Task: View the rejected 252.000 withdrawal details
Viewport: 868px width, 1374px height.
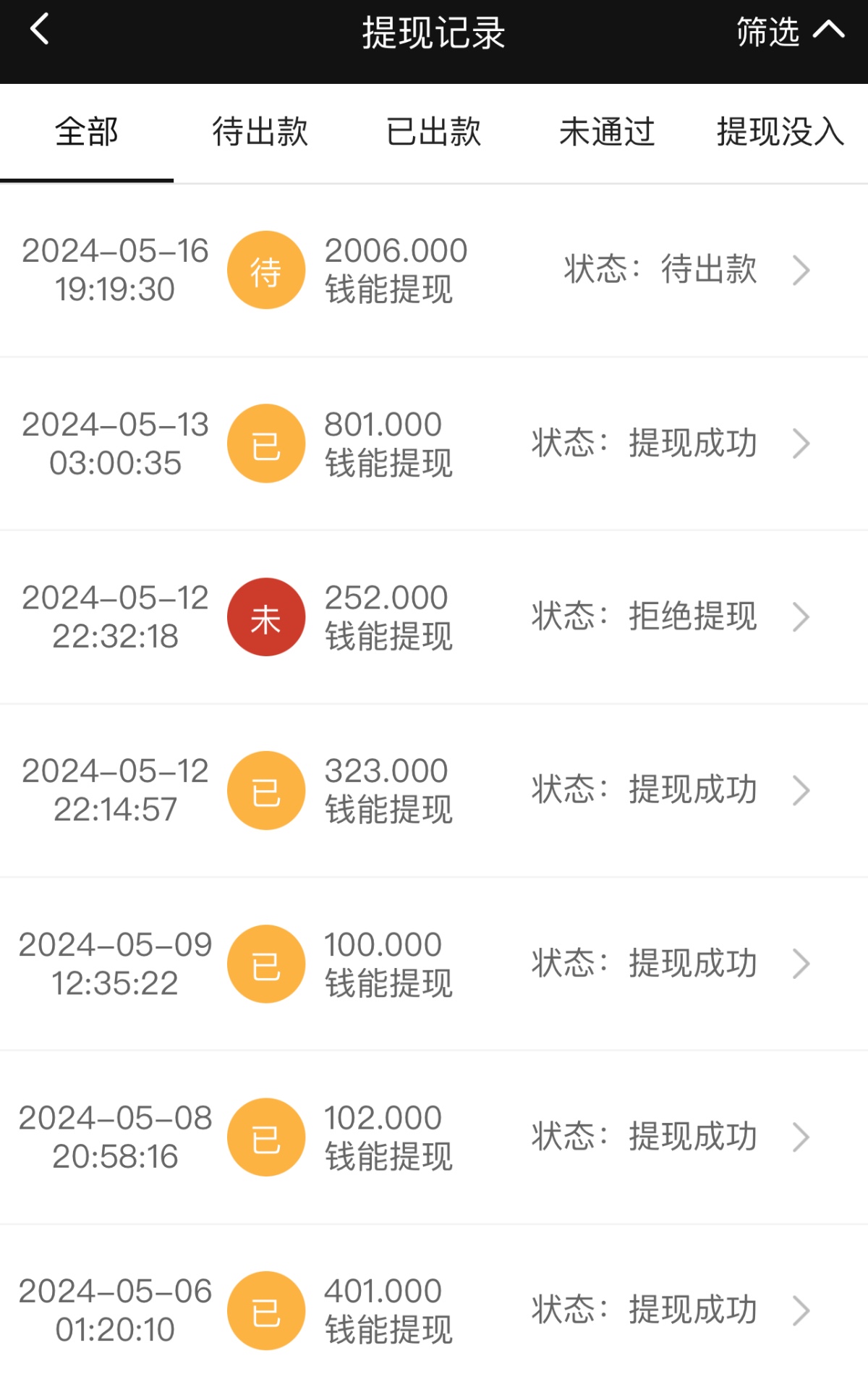Action: [434, 617]
